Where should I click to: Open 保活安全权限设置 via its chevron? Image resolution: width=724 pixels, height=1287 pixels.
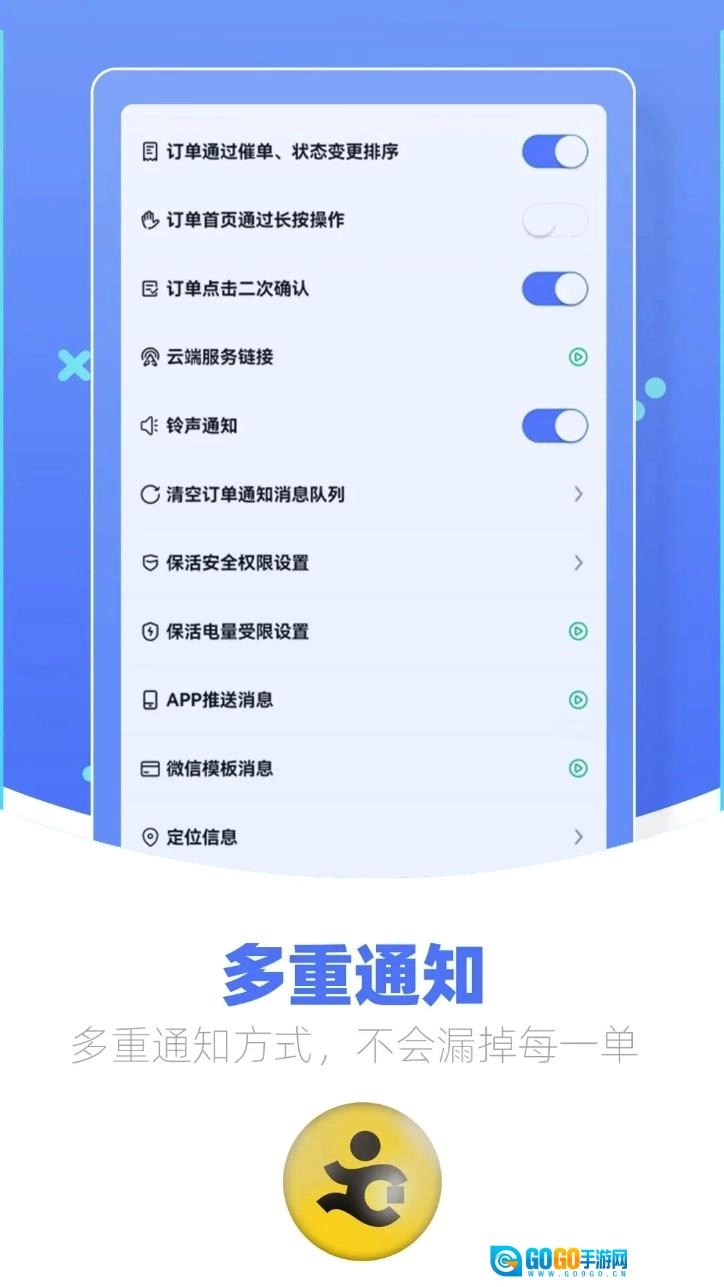578,563
